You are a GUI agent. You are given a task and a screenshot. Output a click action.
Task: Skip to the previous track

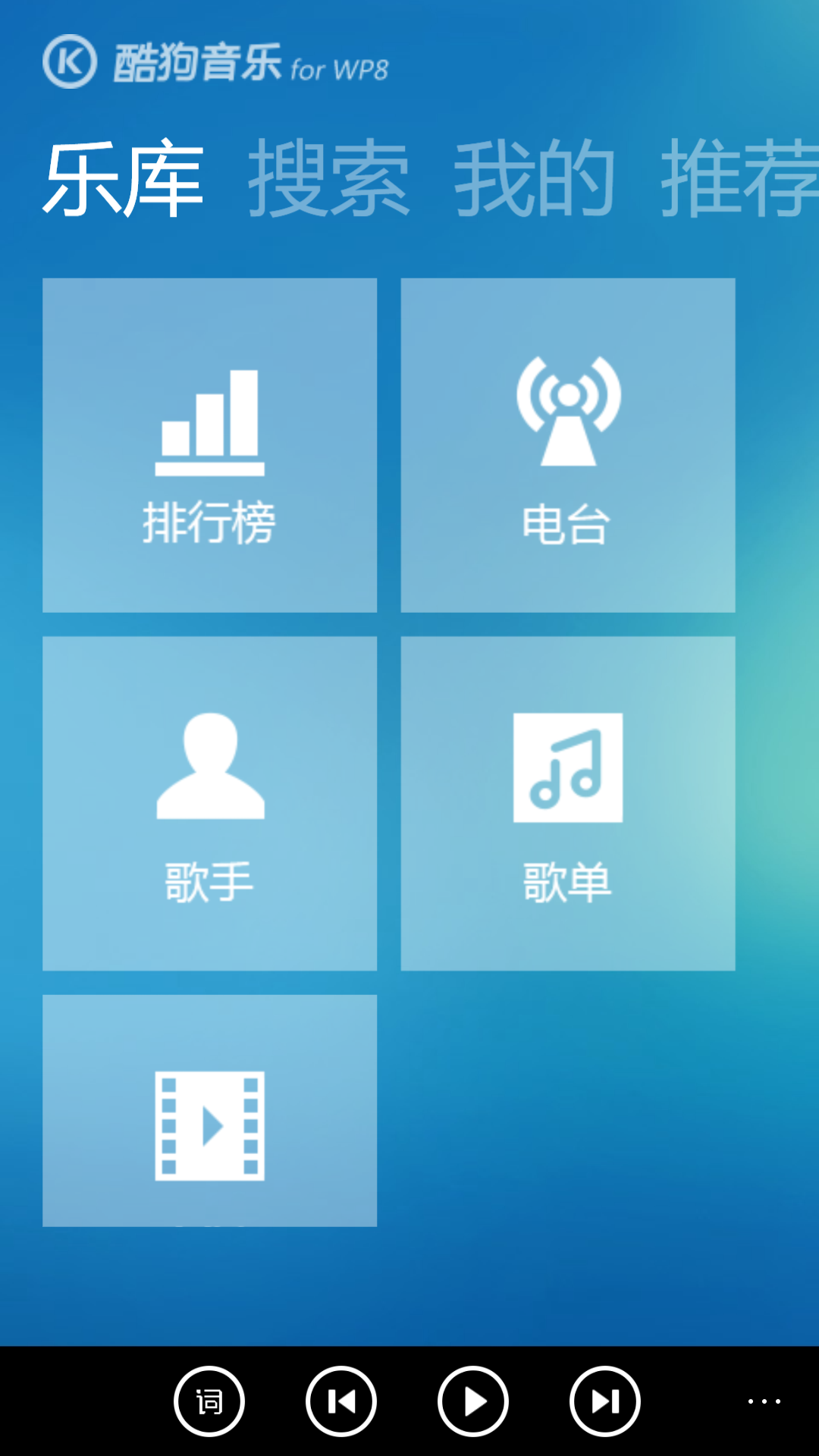(x=341, y=1401)
